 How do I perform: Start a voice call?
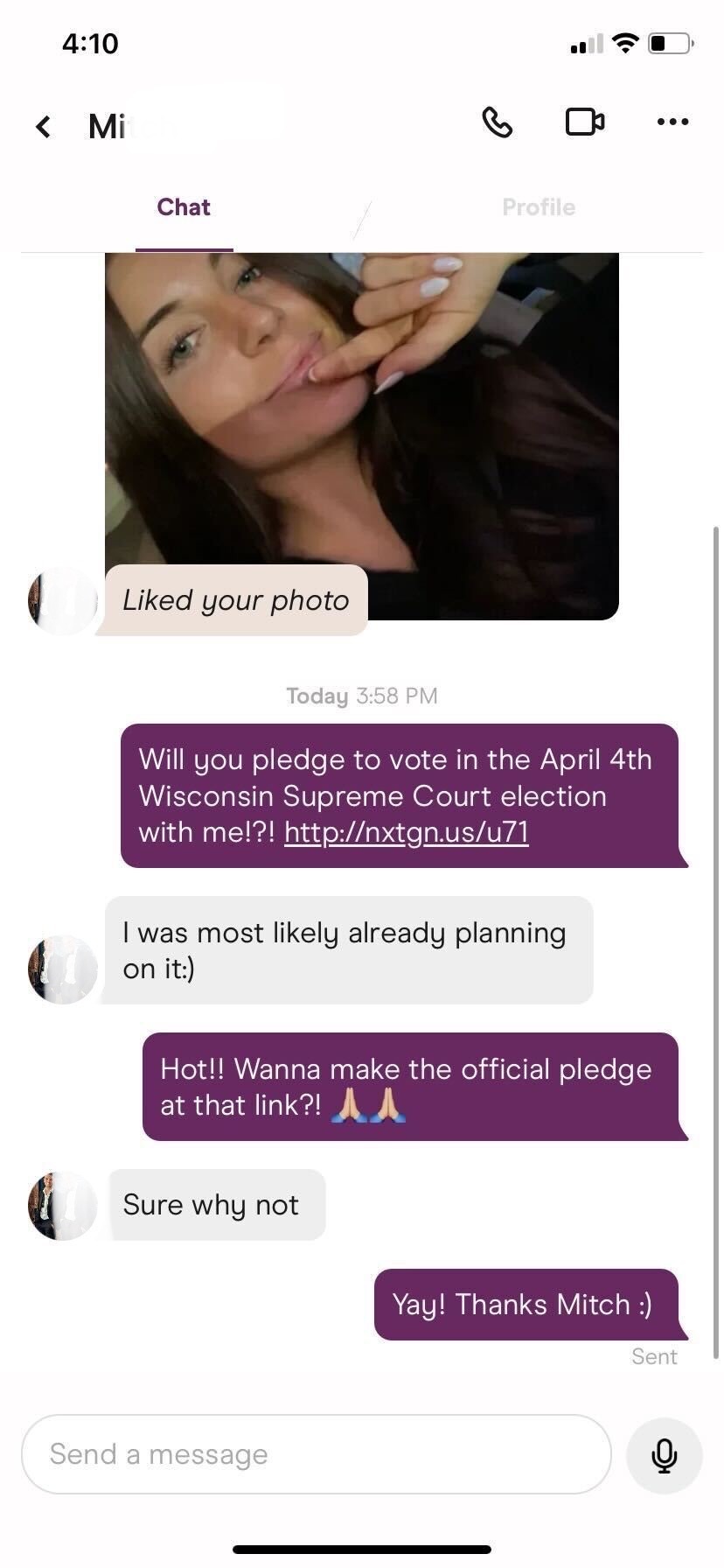coord(498,122)
